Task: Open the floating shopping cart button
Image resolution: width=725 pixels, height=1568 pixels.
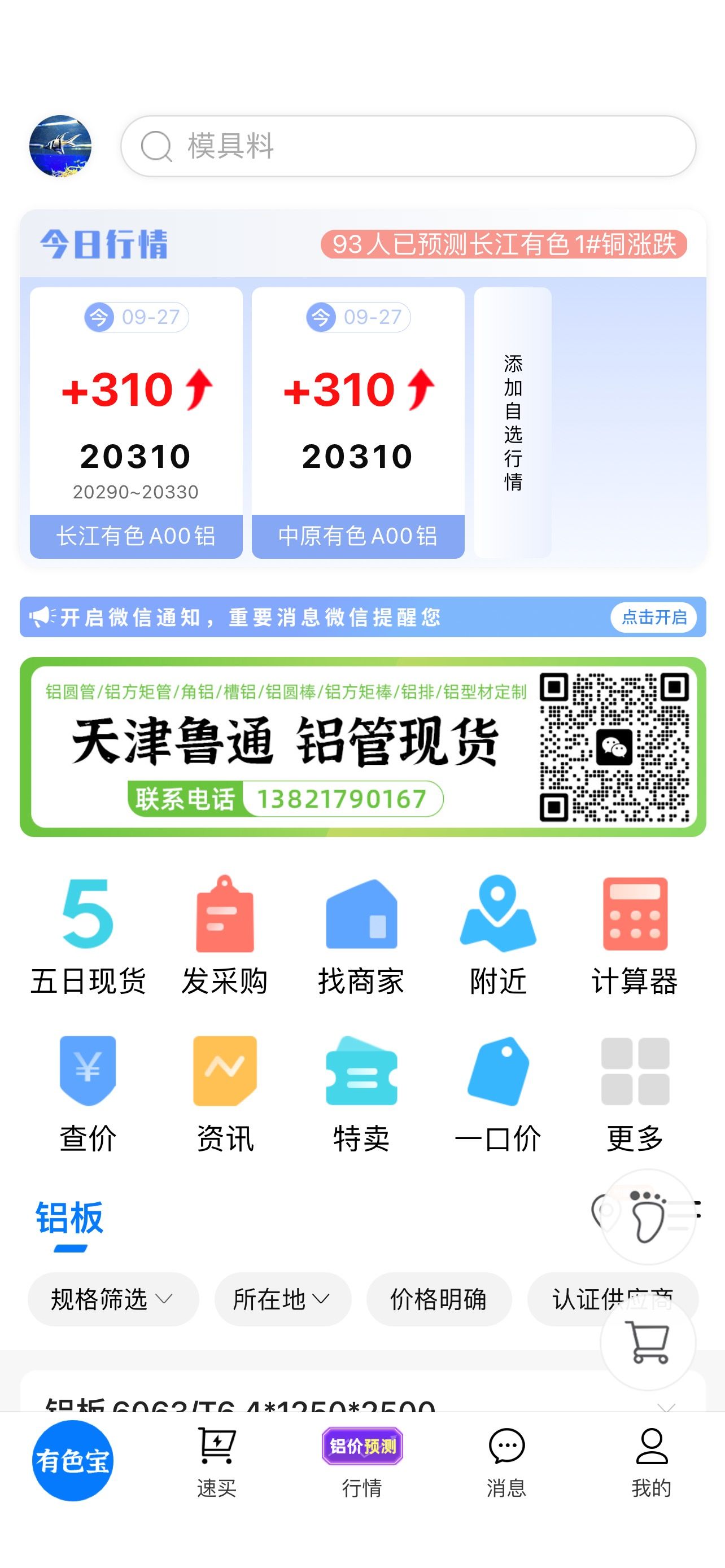Action: point(648,1343)
